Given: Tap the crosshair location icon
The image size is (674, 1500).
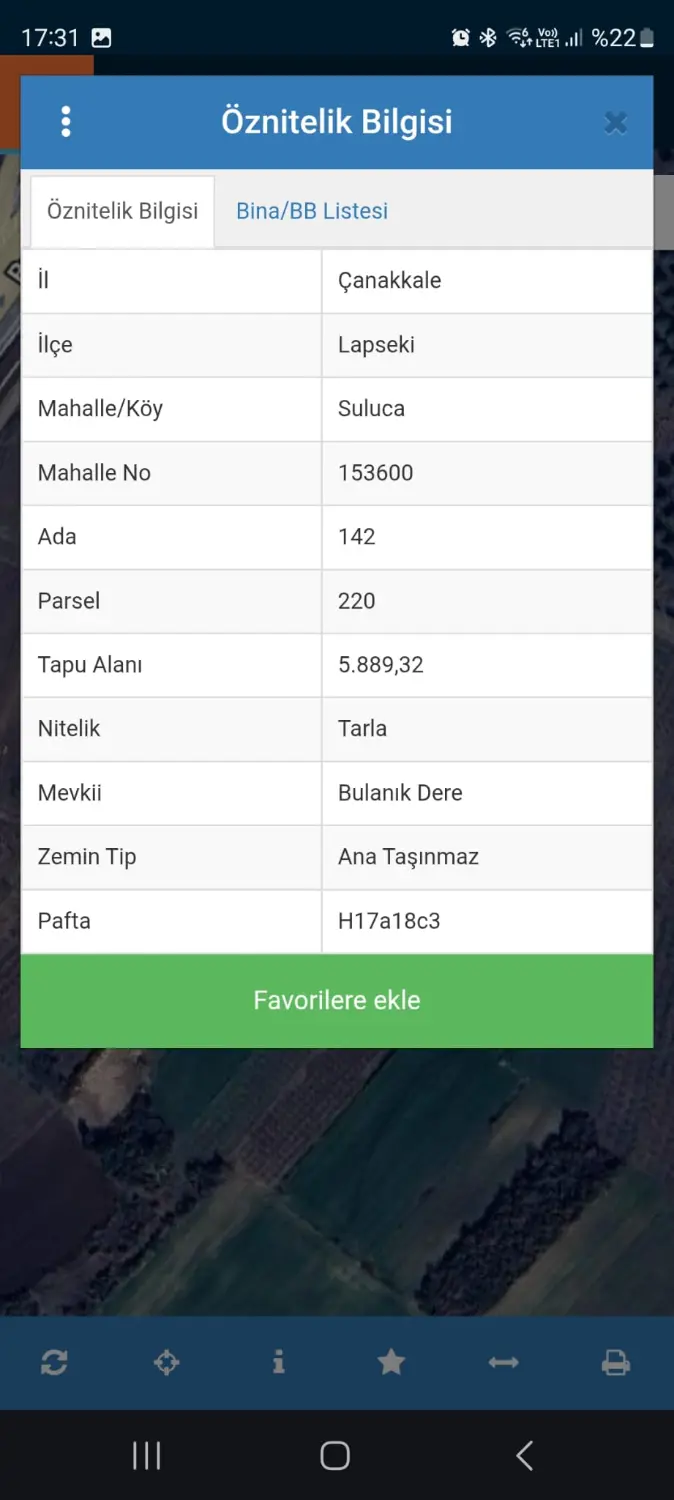Looking at the screenshot, I should (167, 1362).
